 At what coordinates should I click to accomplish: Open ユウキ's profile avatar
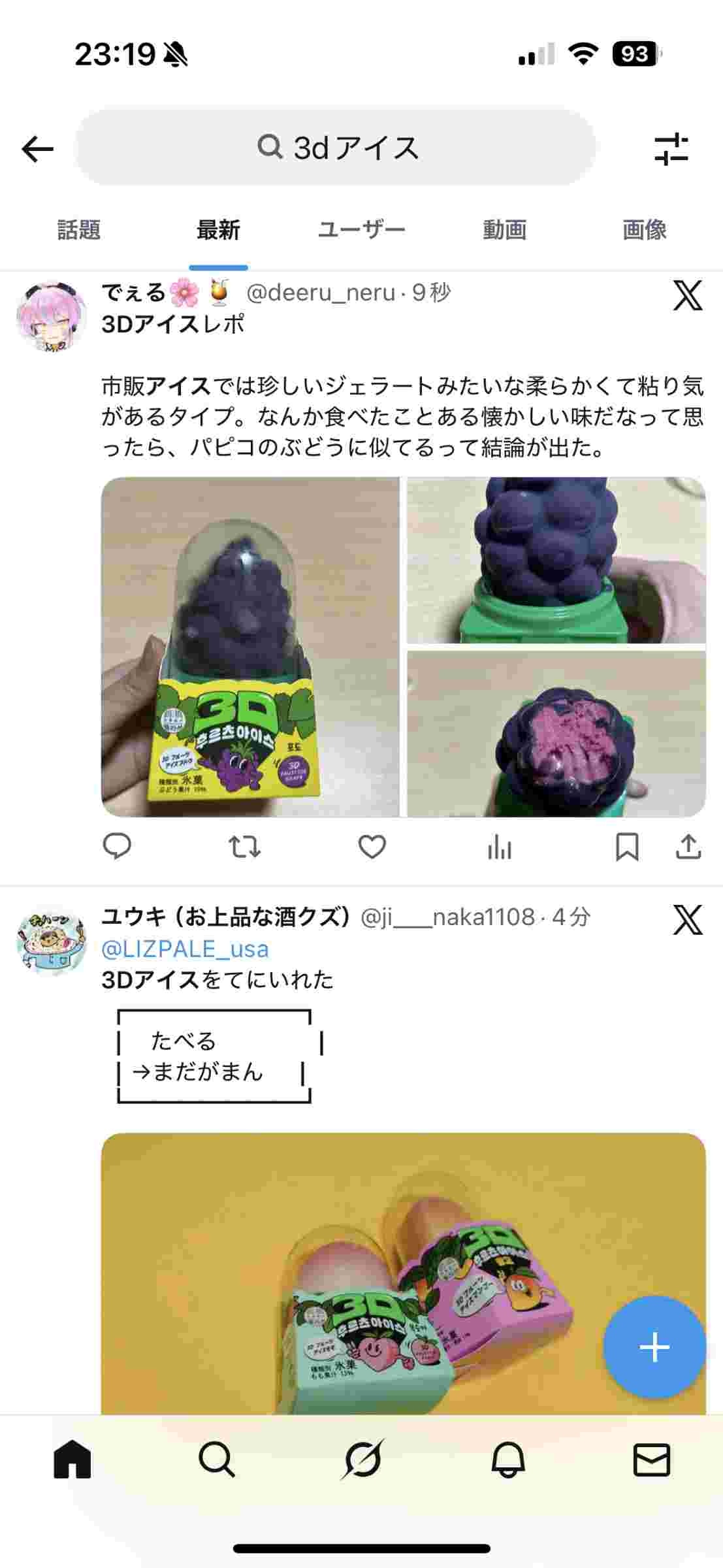tap(52, 941)
